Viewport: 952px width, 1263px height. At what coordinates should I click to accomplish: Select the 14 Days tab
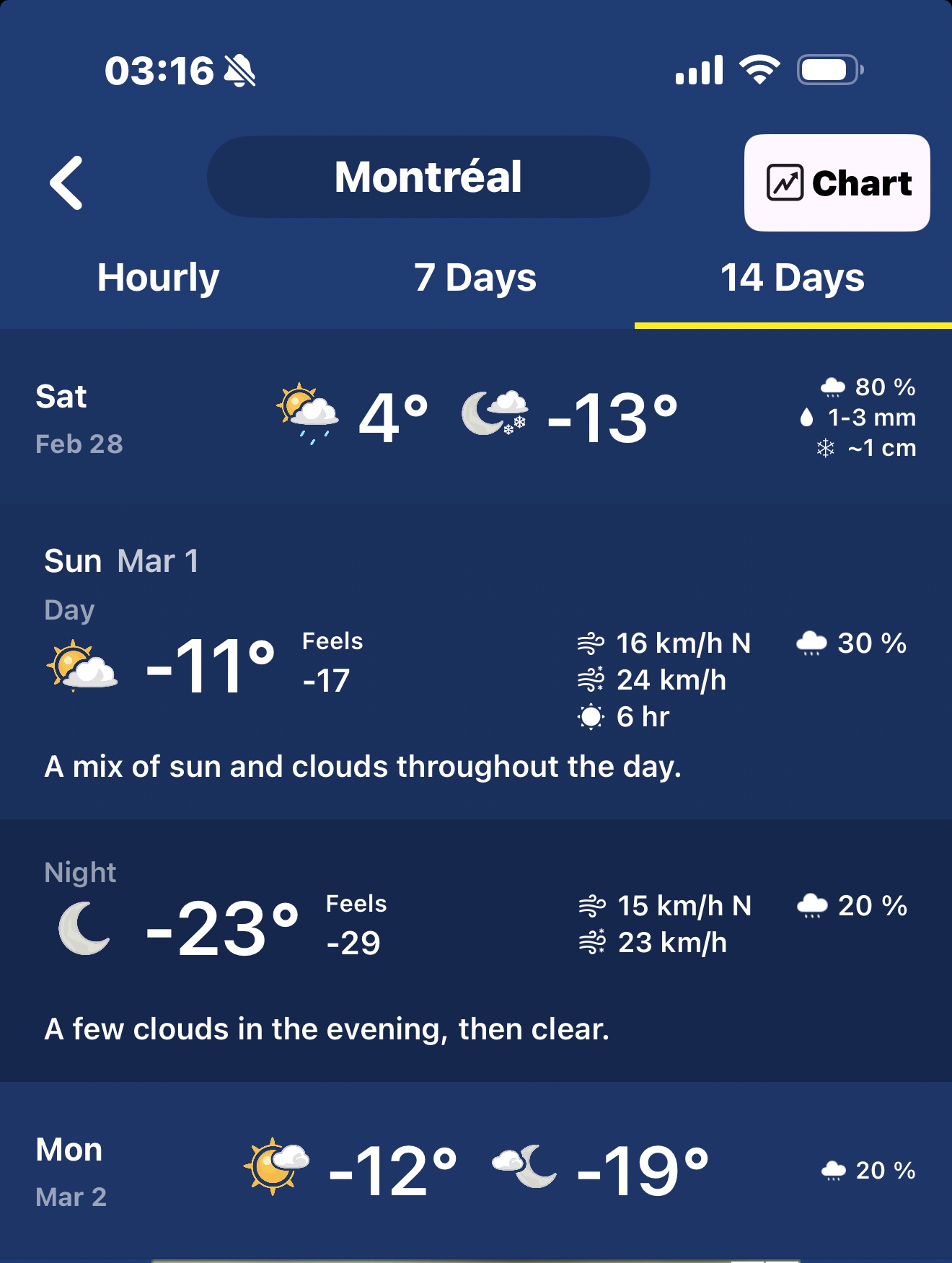click(x=792, y=278)
